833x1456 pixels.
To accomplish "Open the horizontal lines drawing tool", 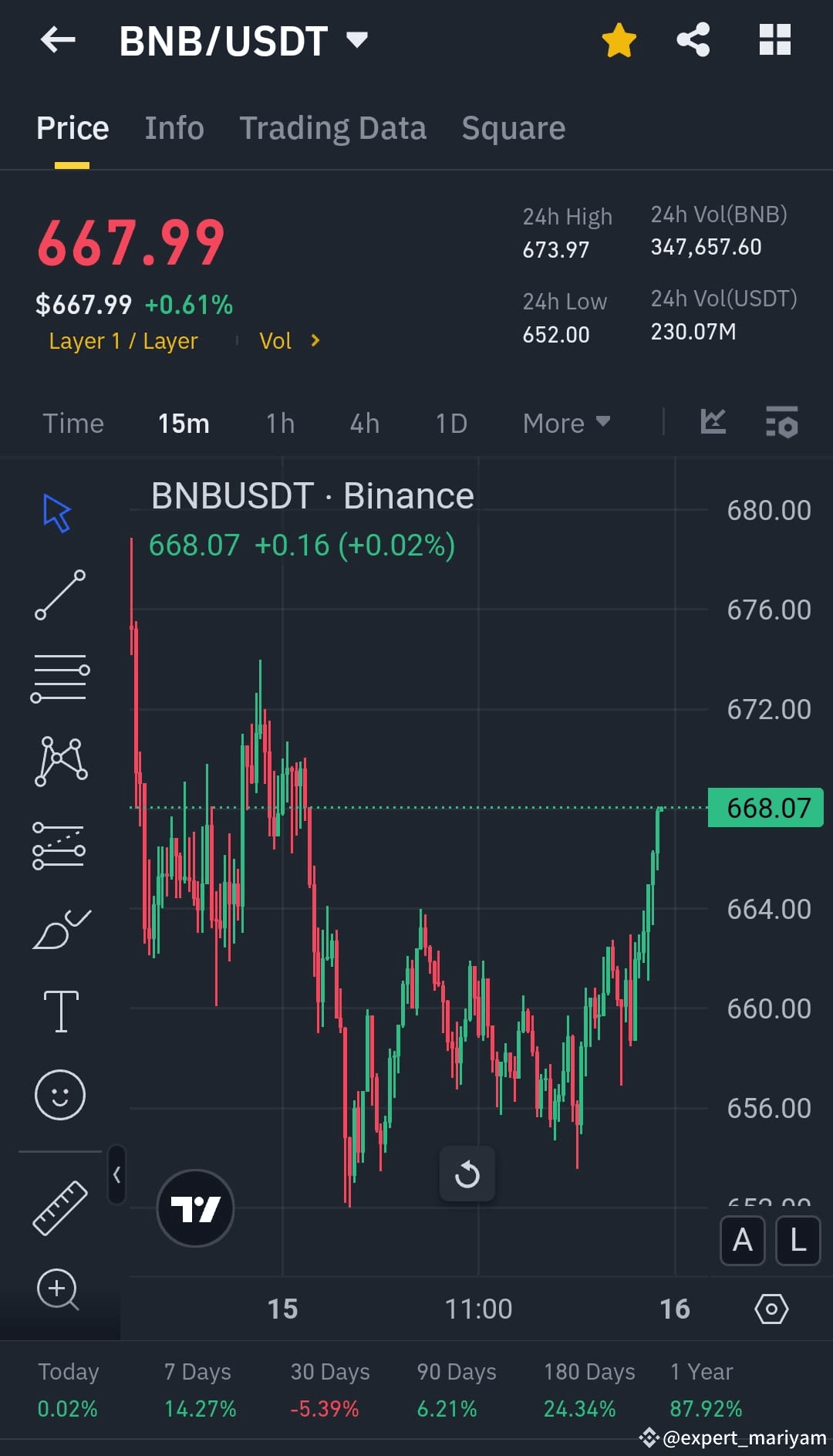I will [x=59, y=677].
